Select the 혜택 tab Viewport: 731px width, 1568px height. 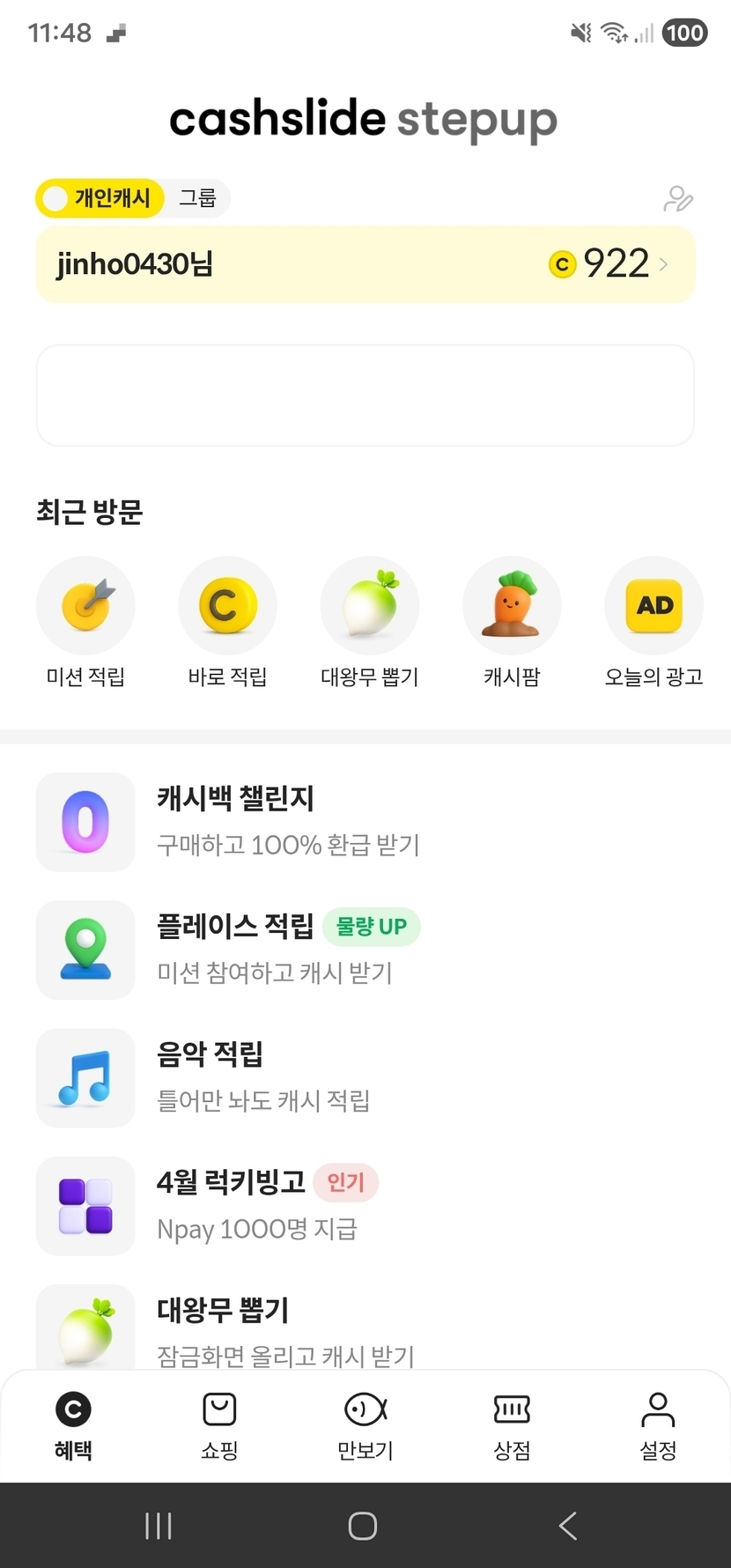click(73, 1425)
